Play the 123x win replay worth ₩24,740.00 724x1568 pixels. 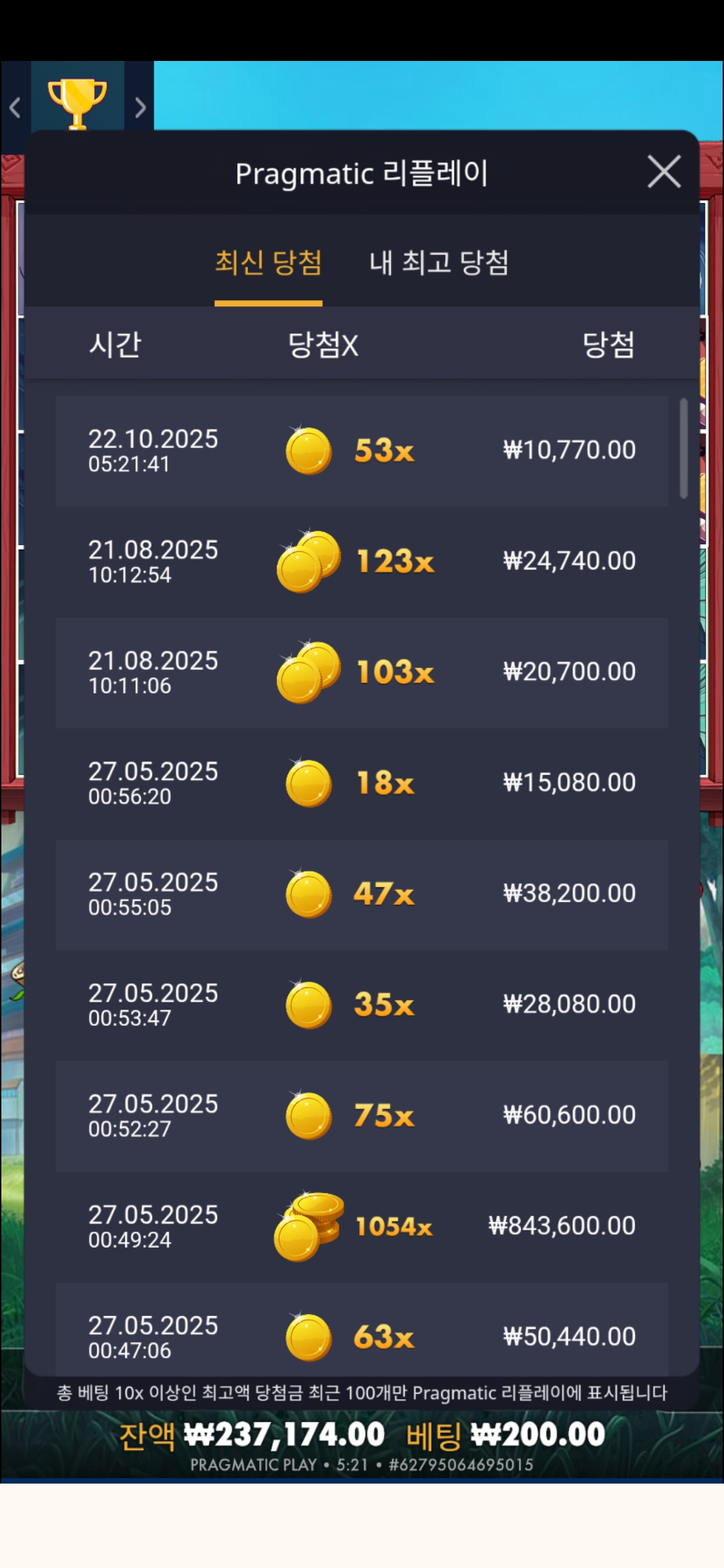pos(361,562)
